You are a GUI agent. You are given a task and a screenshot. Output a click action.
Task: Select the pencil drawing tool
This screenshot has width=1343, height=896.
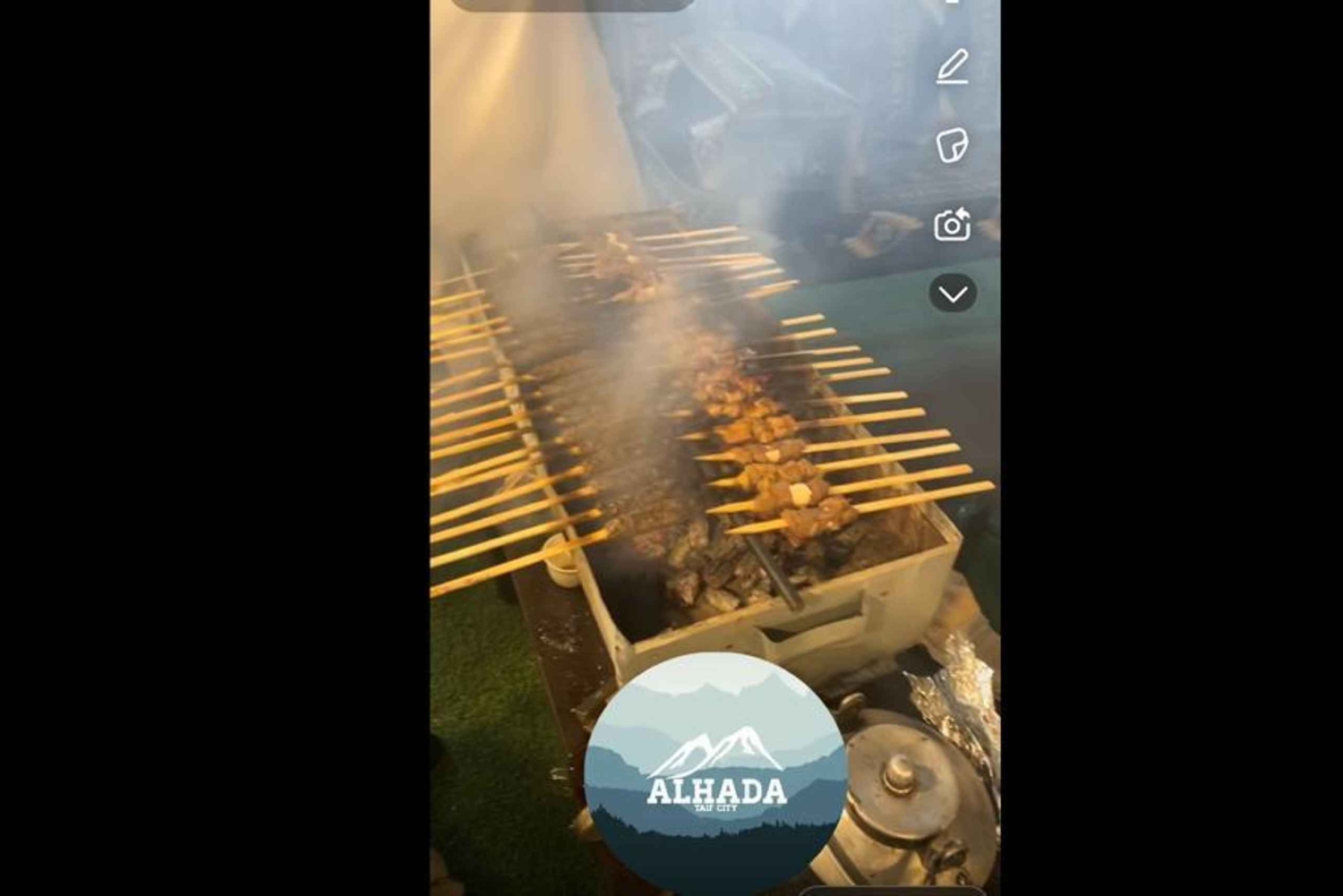pos(952,67)
